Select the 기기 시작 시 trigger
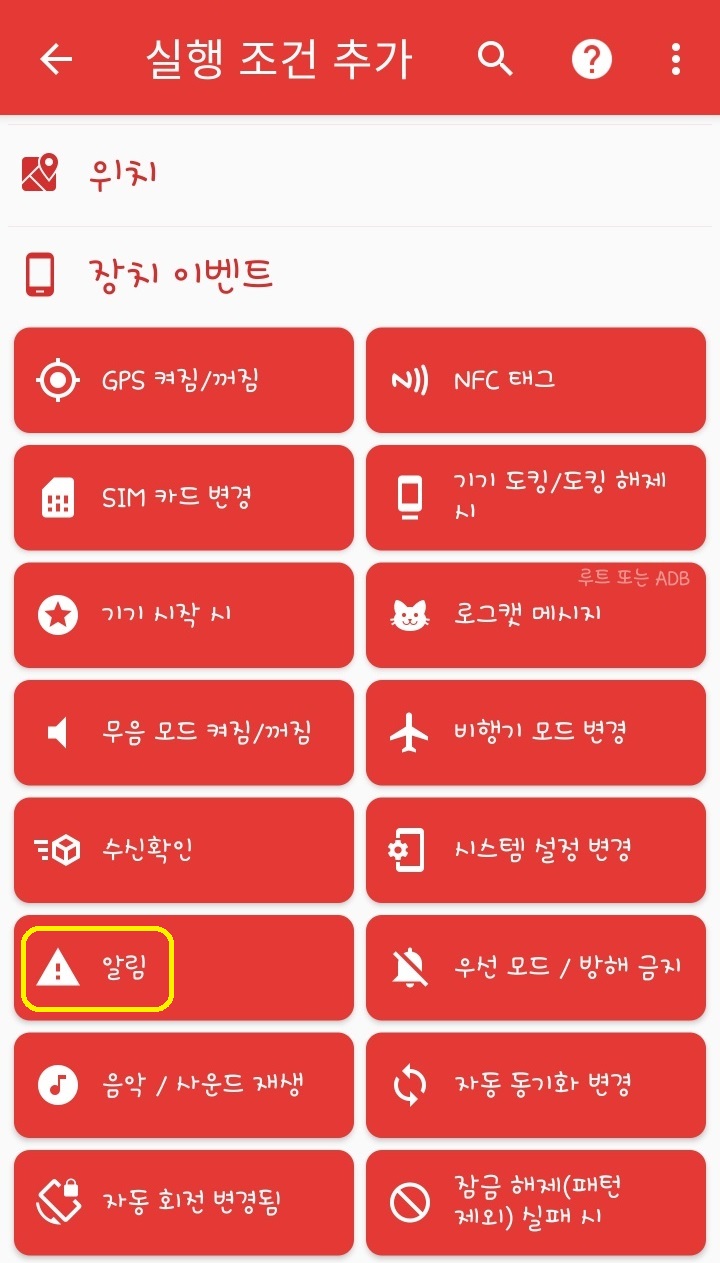 (184, 615)
